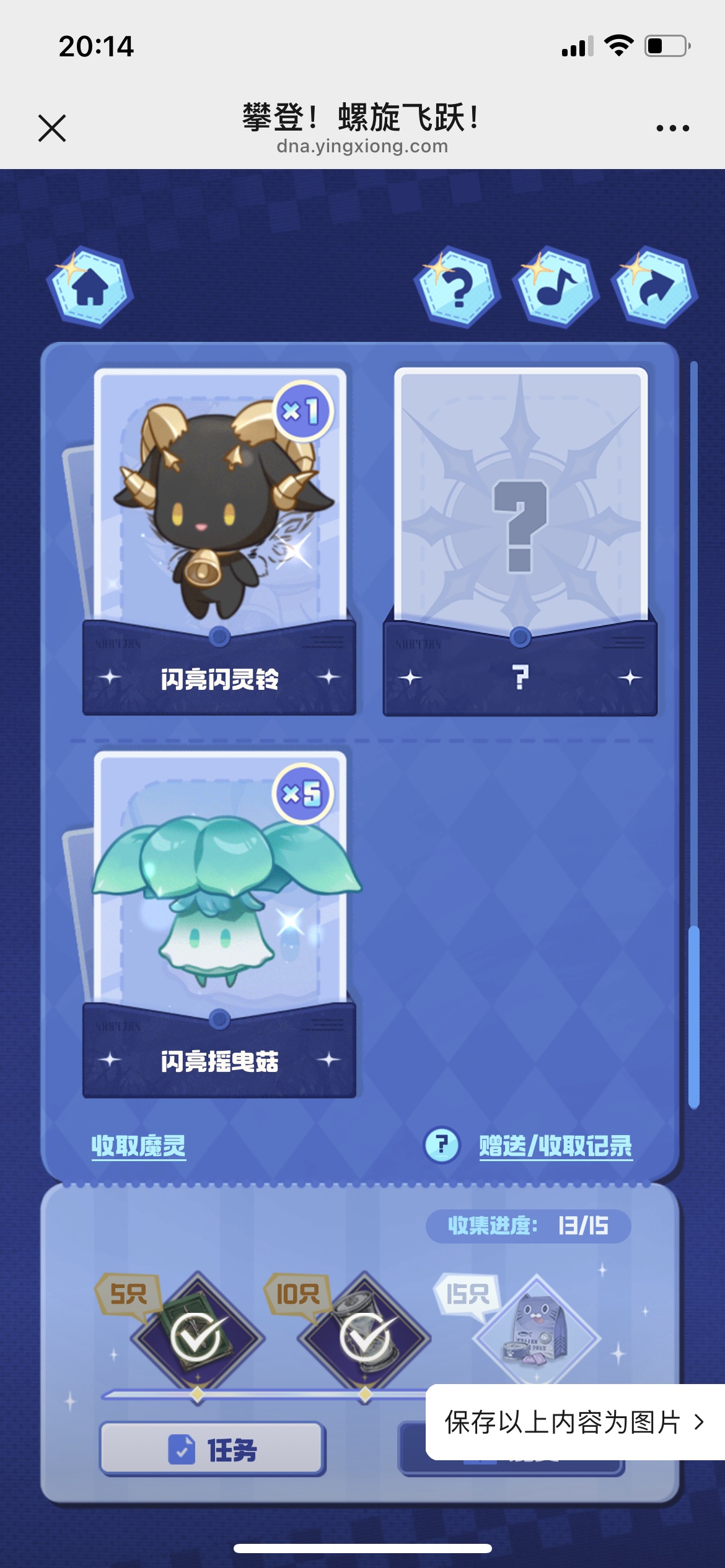The height and width of the screenshot is (1568, 725).
Task: Open the question mark help icon
Action: click(x=458, y=287)
